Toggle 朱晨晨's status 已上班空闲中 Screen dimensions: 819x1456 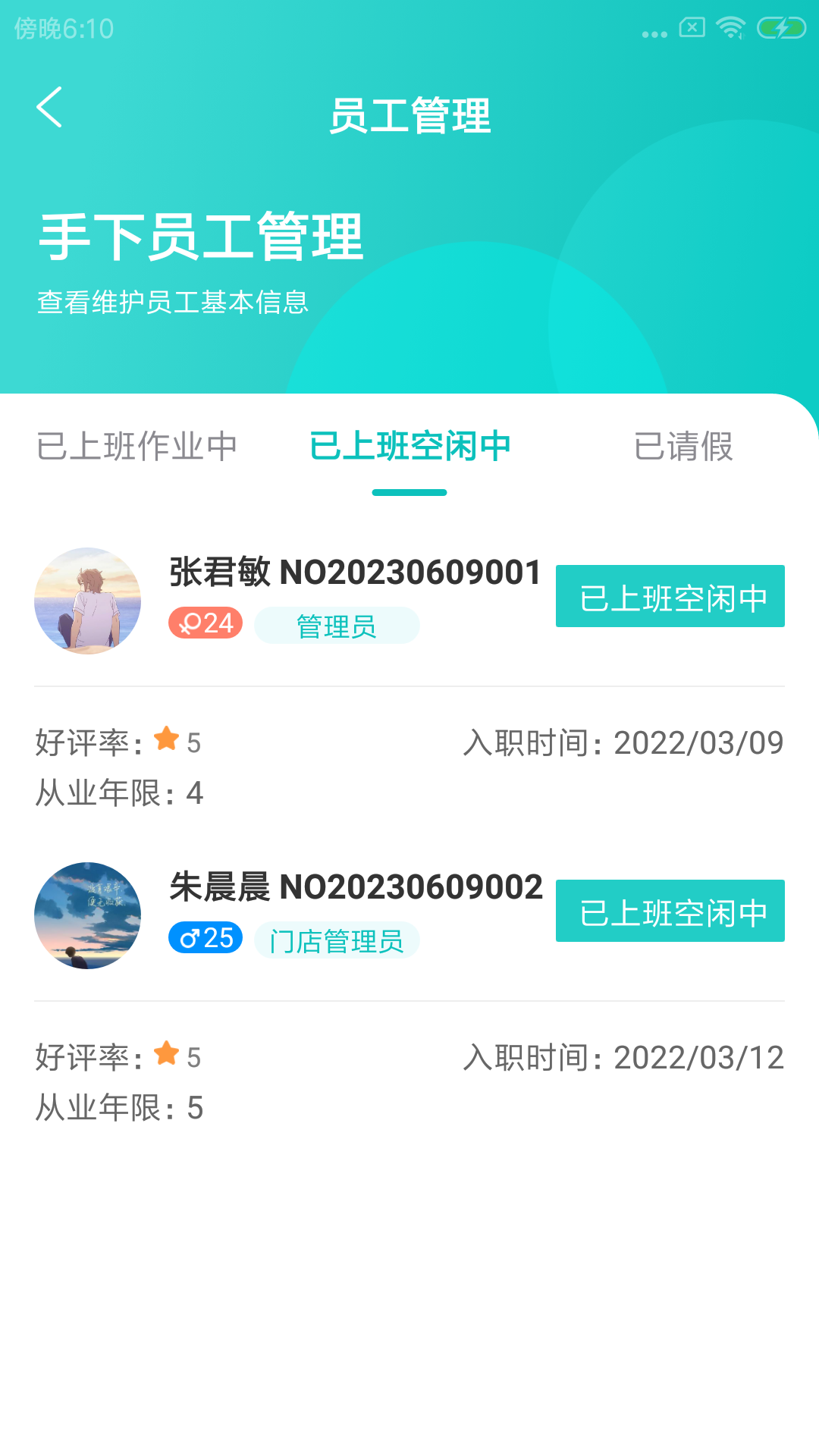click(670, 911)
